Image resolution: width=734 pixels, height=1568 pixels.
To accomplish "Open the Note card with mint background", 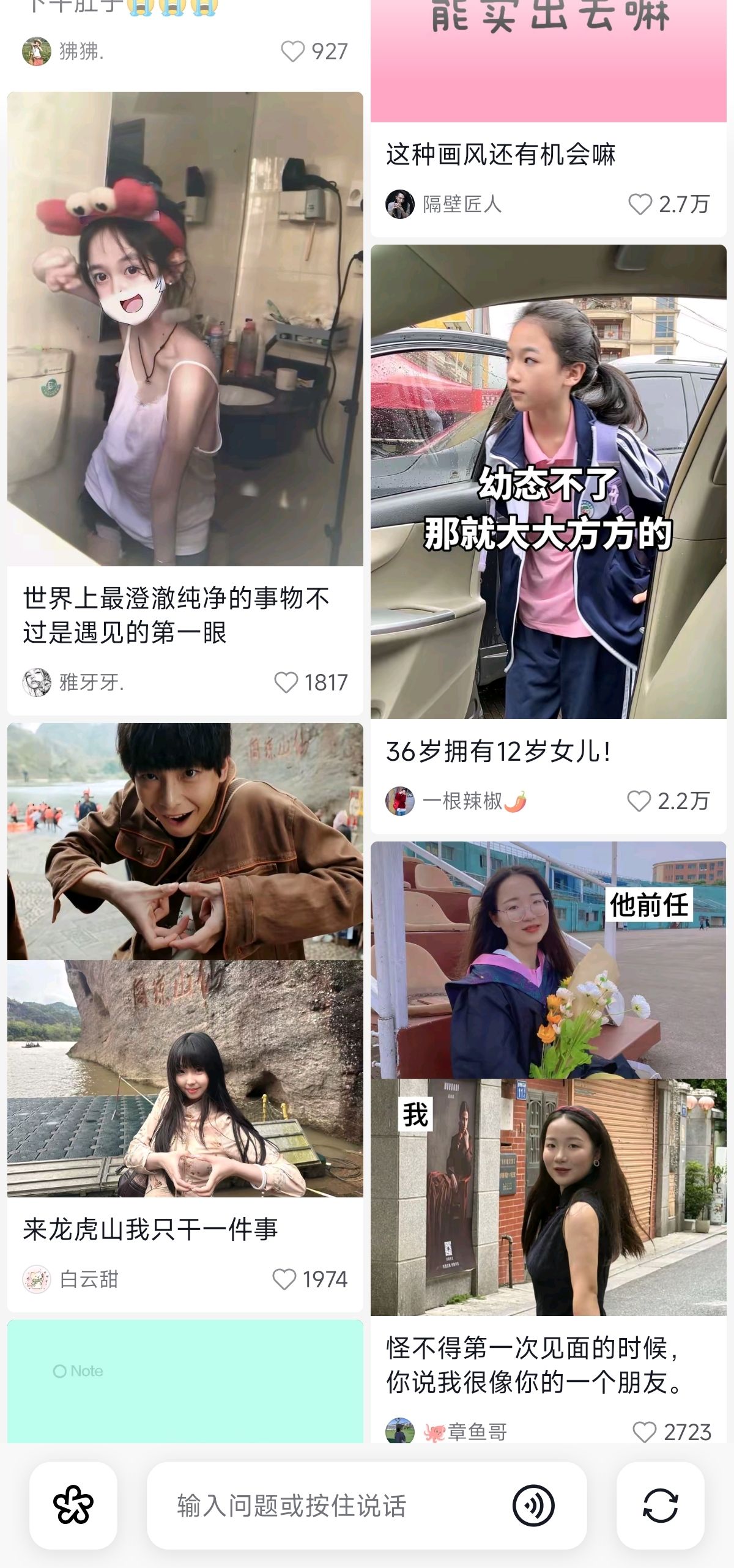I will point(185,1382).
